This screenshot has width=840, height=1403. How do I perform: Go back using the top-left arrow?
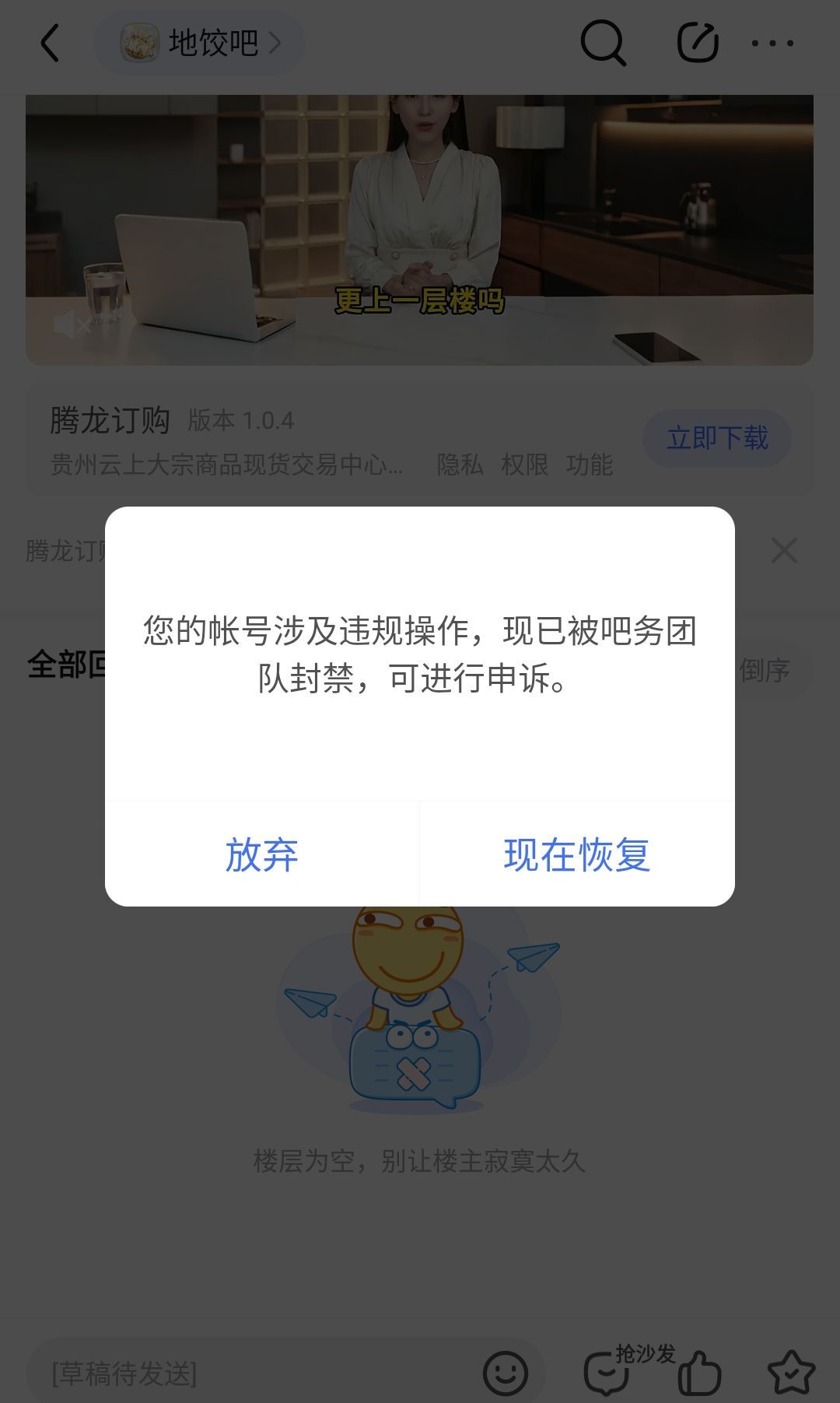point(50,43)
